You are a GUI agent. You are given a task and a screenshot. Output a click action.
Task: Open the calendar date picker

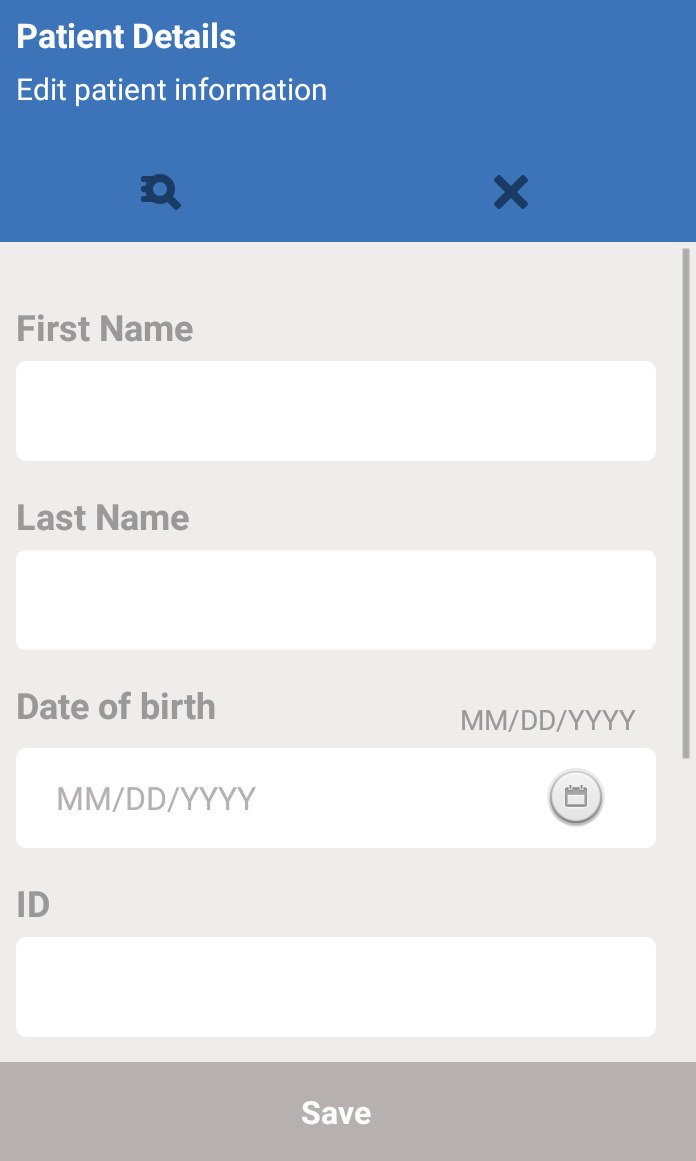(x=576, y=798)
